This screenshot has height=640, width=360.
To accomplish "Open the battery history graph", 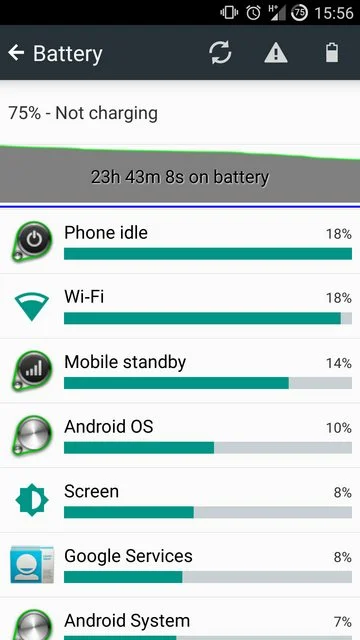I will pos(180,173).
